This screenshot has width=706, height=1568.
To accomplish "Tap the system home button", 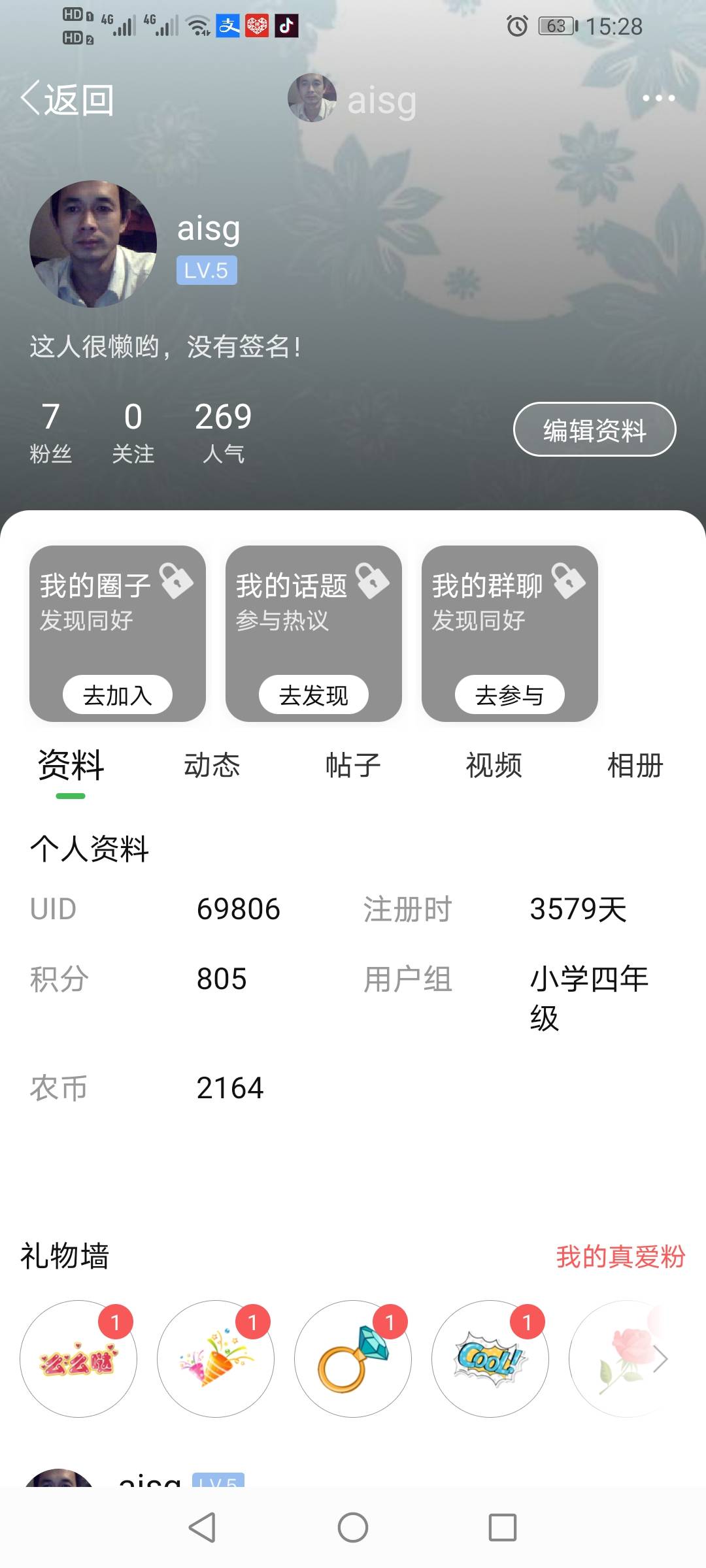I will pyautogui.click(x=353, y=1527).
